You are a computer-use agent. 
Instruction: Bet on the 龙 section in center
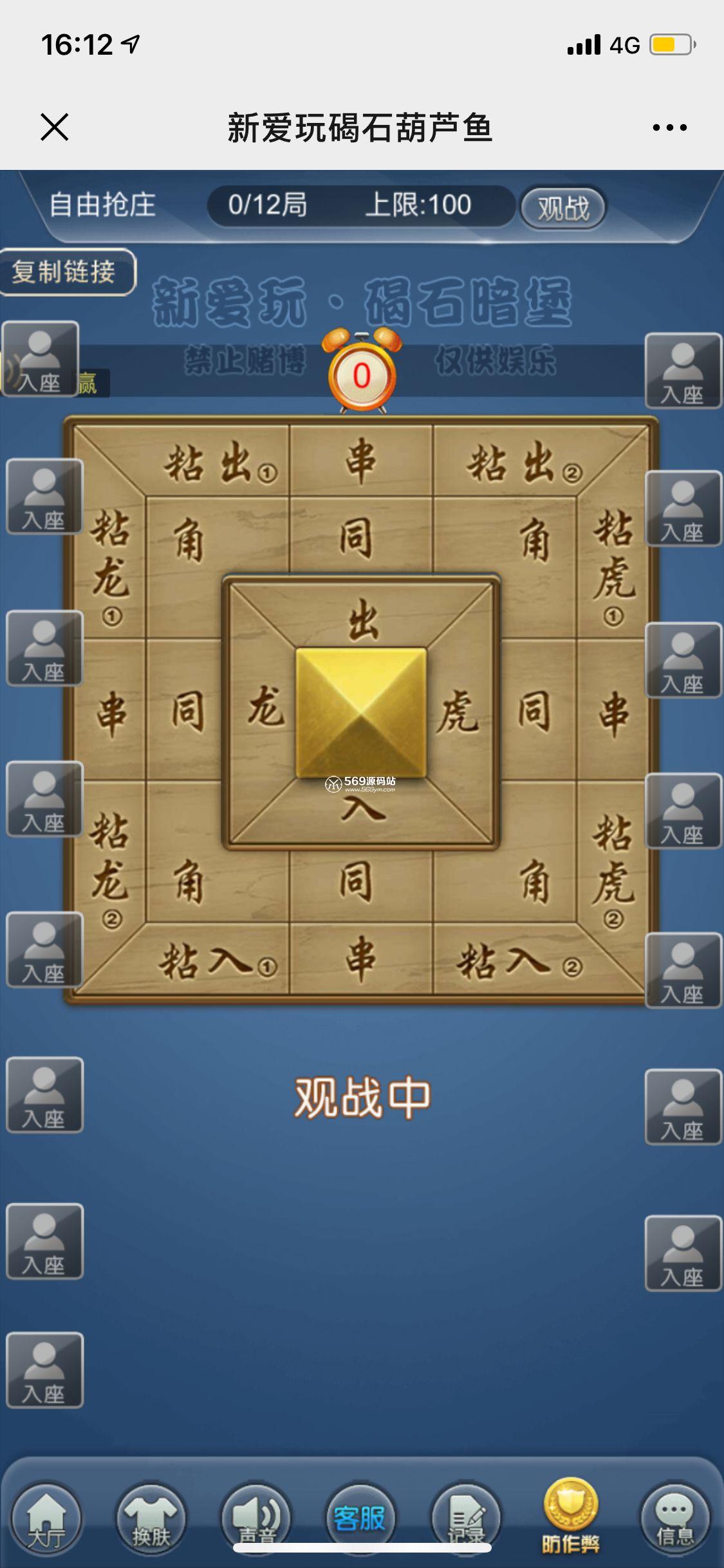(x=265, y=708)
